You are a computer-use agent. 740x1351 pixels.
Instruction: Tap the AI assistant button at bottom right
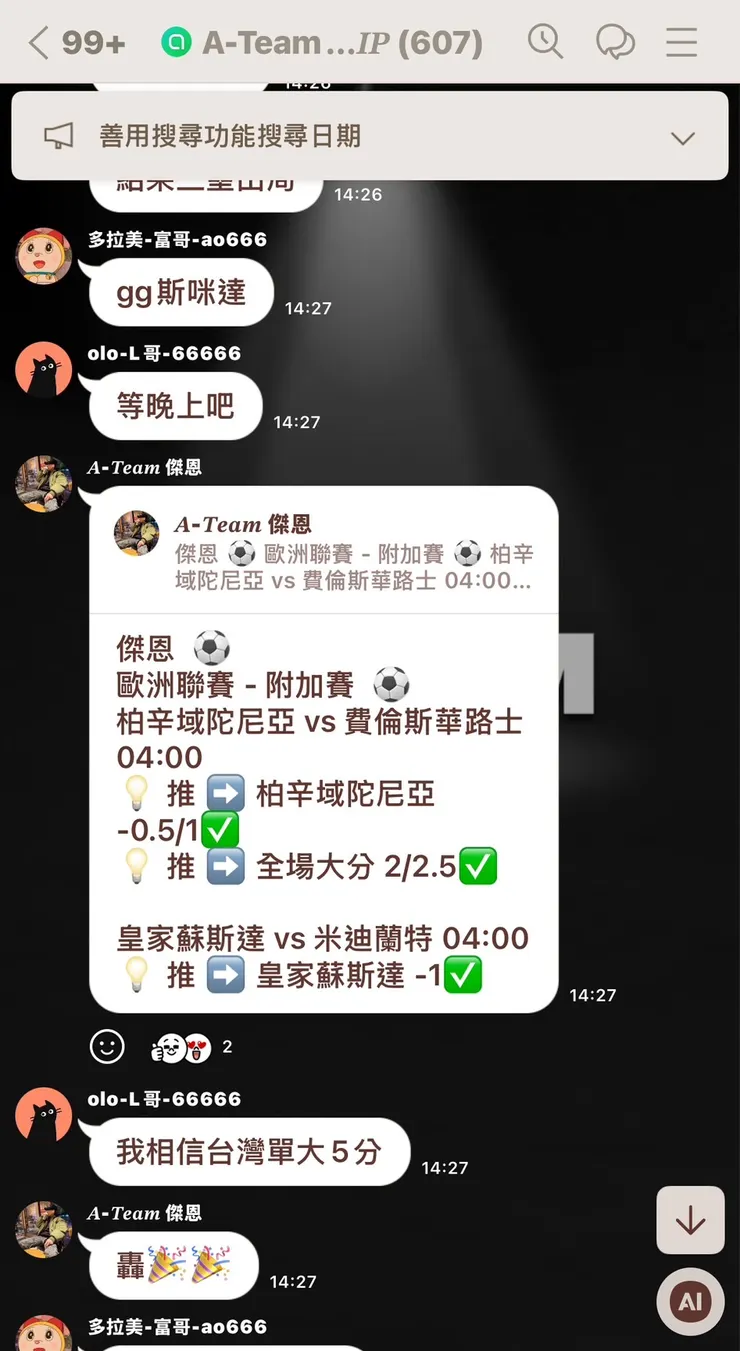coord(690,1301)
